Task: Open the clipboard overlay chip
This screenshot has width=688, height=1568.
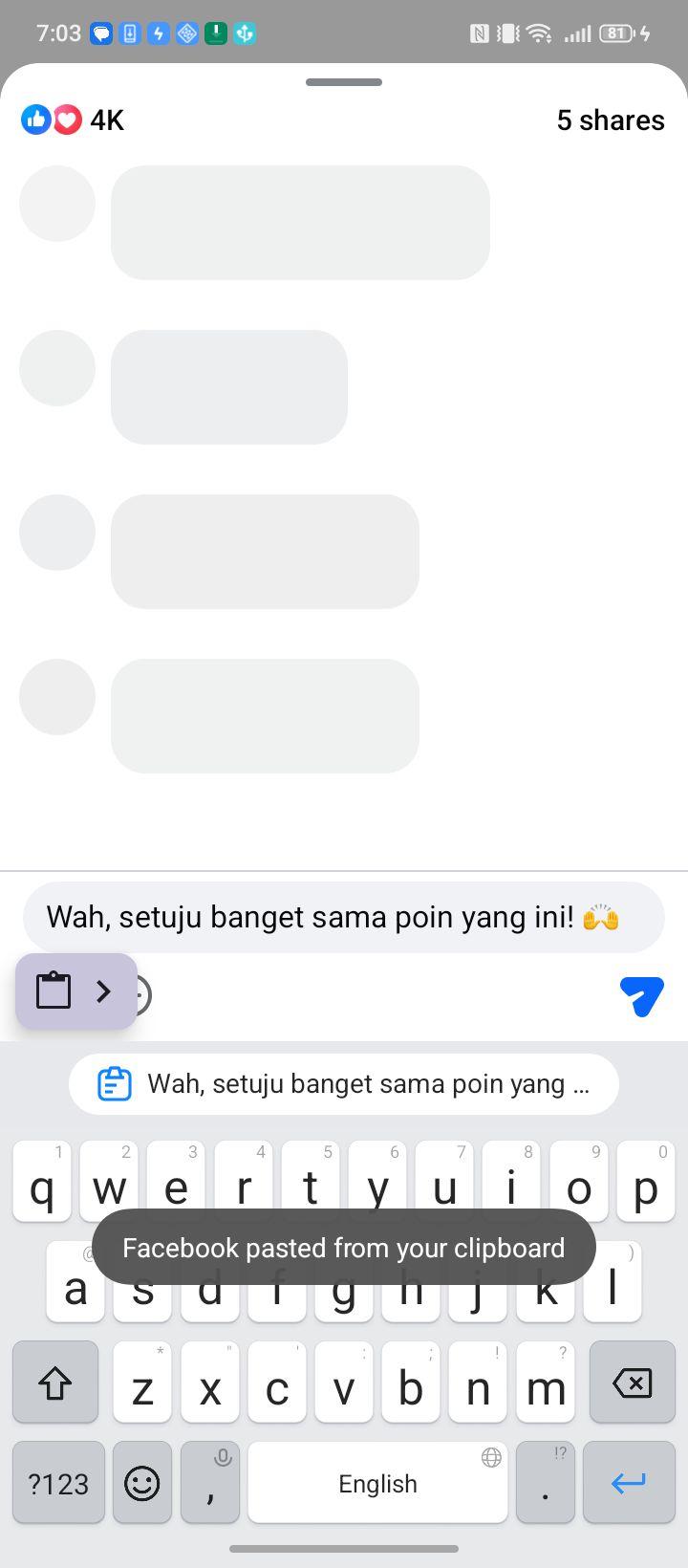Action: tap(76, 991)
